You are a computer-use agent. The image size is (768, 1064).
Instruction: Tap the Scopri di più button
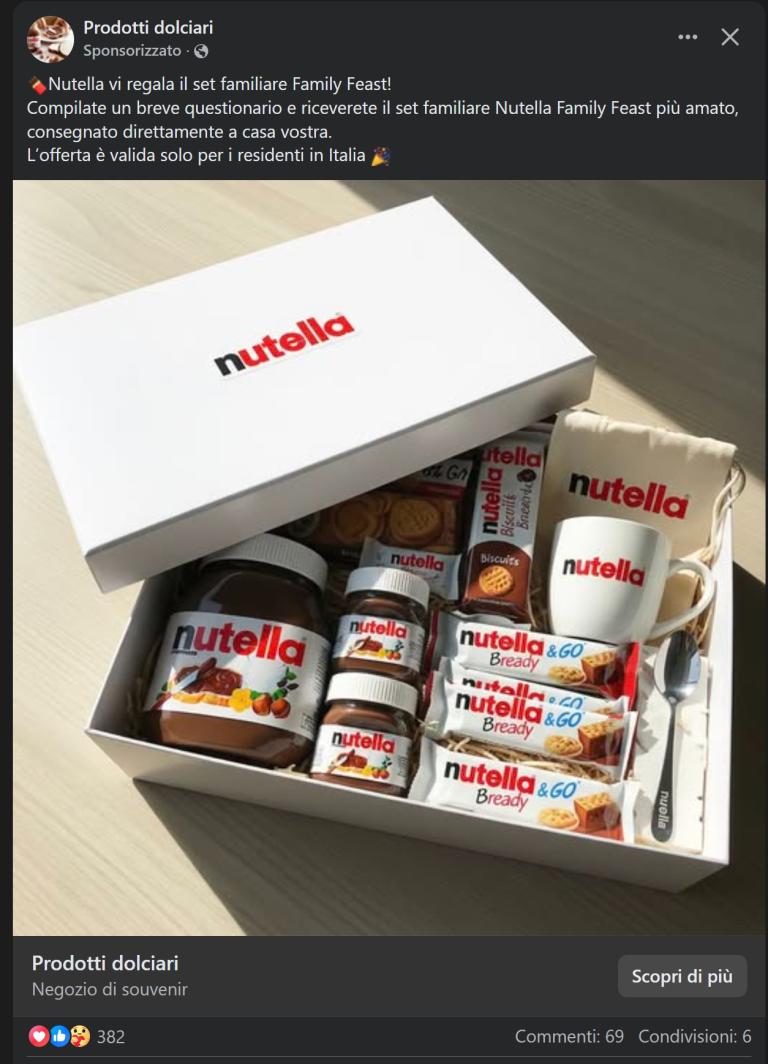tap(681, 976)
